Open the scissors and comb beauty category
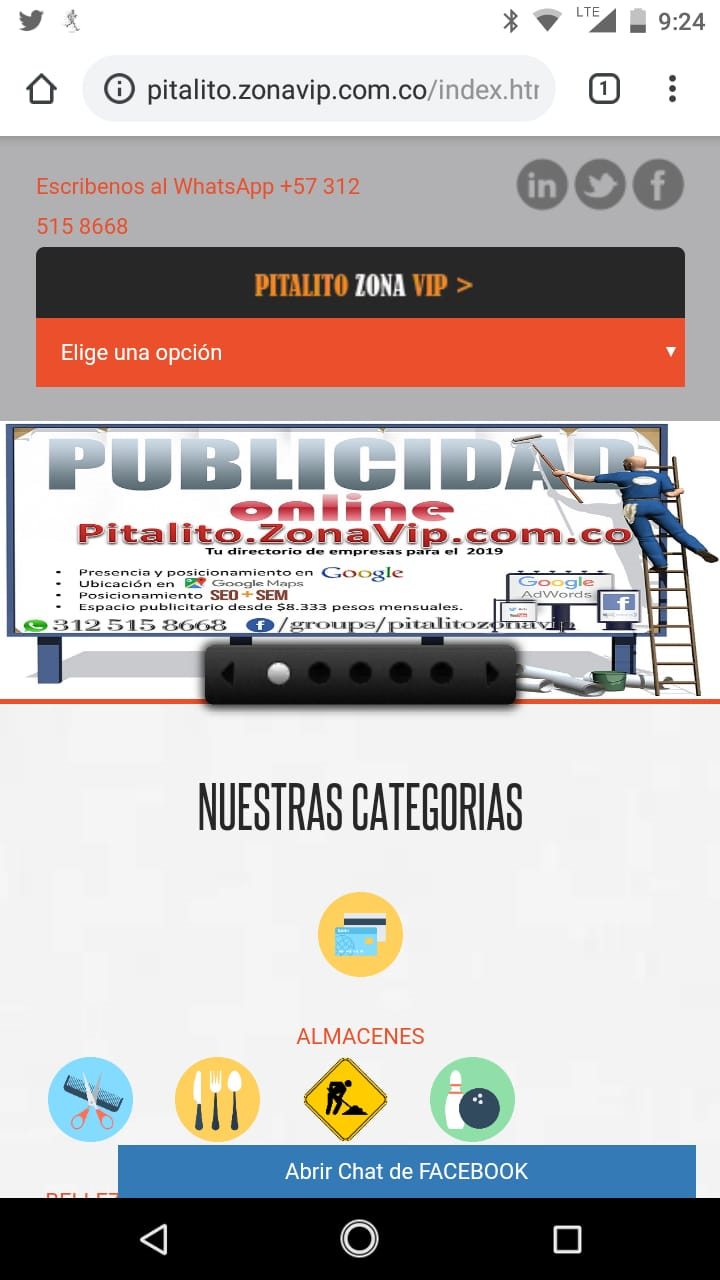 coord(90,1100)
